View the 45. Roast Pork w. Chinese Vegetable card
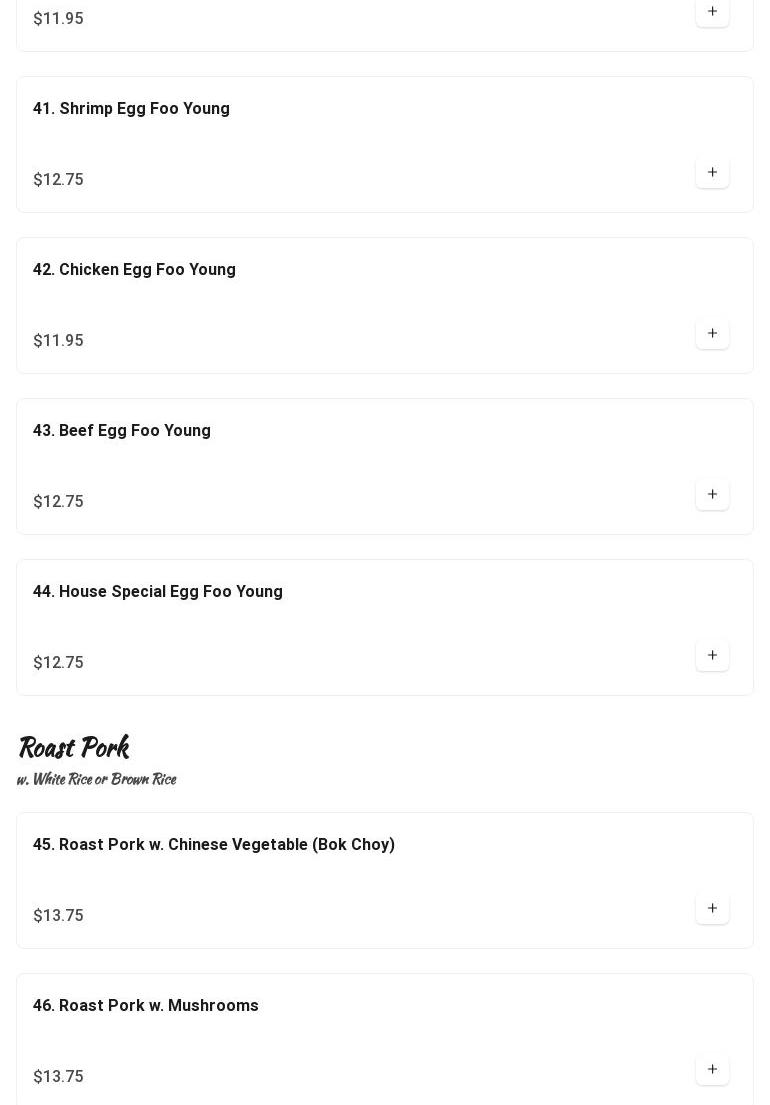 (x=214, y=845)
